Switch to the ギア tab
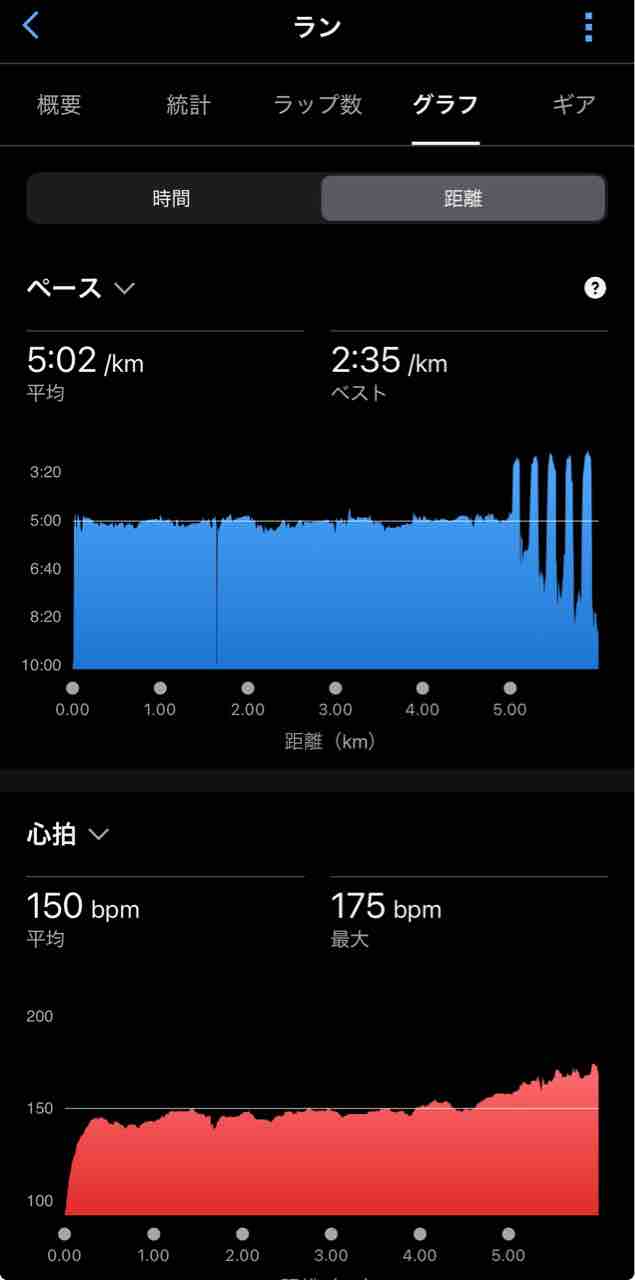This screenshot has width=635, height=1280. point(574,105)
